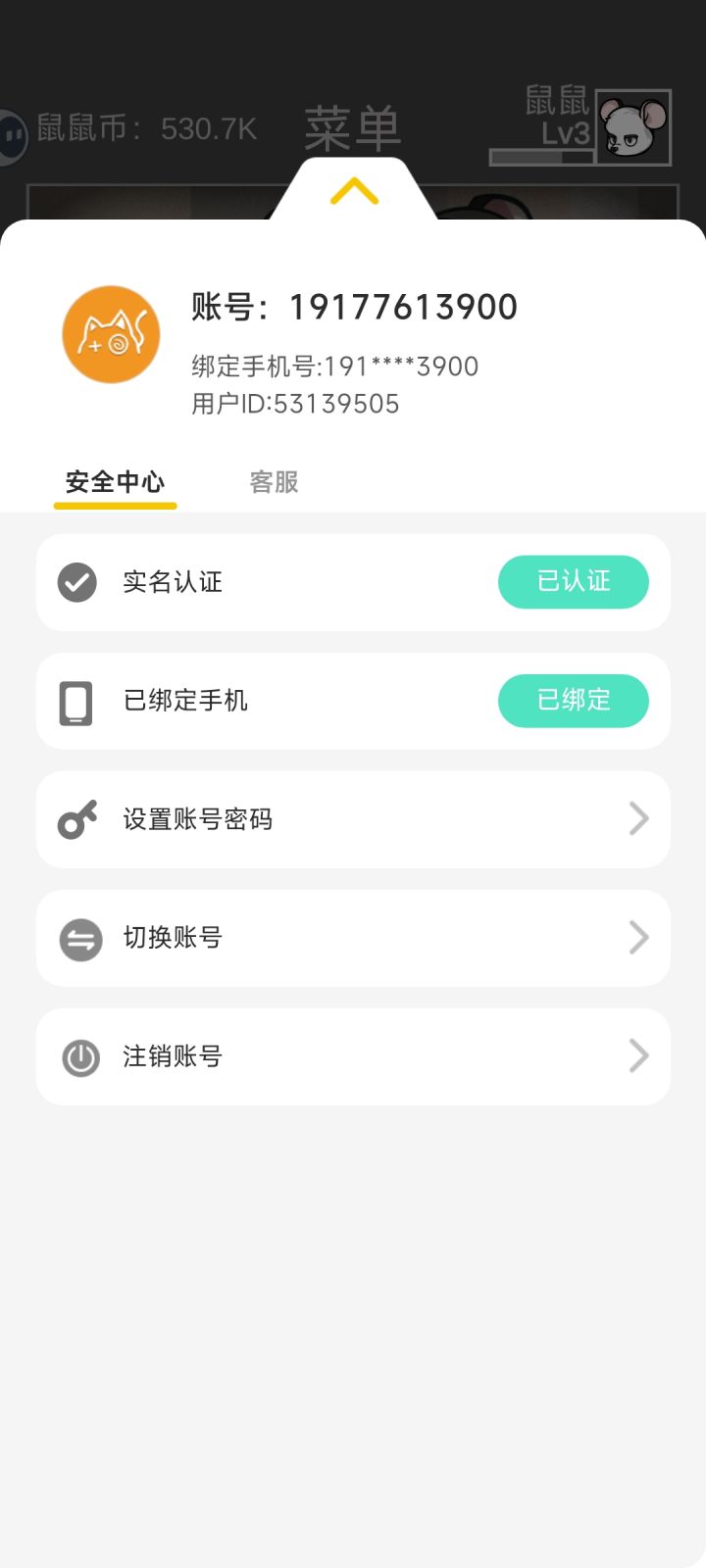706x1568 pixels.
Task: Expand the 注销账号 row chevron
Action: point(638,1056)
